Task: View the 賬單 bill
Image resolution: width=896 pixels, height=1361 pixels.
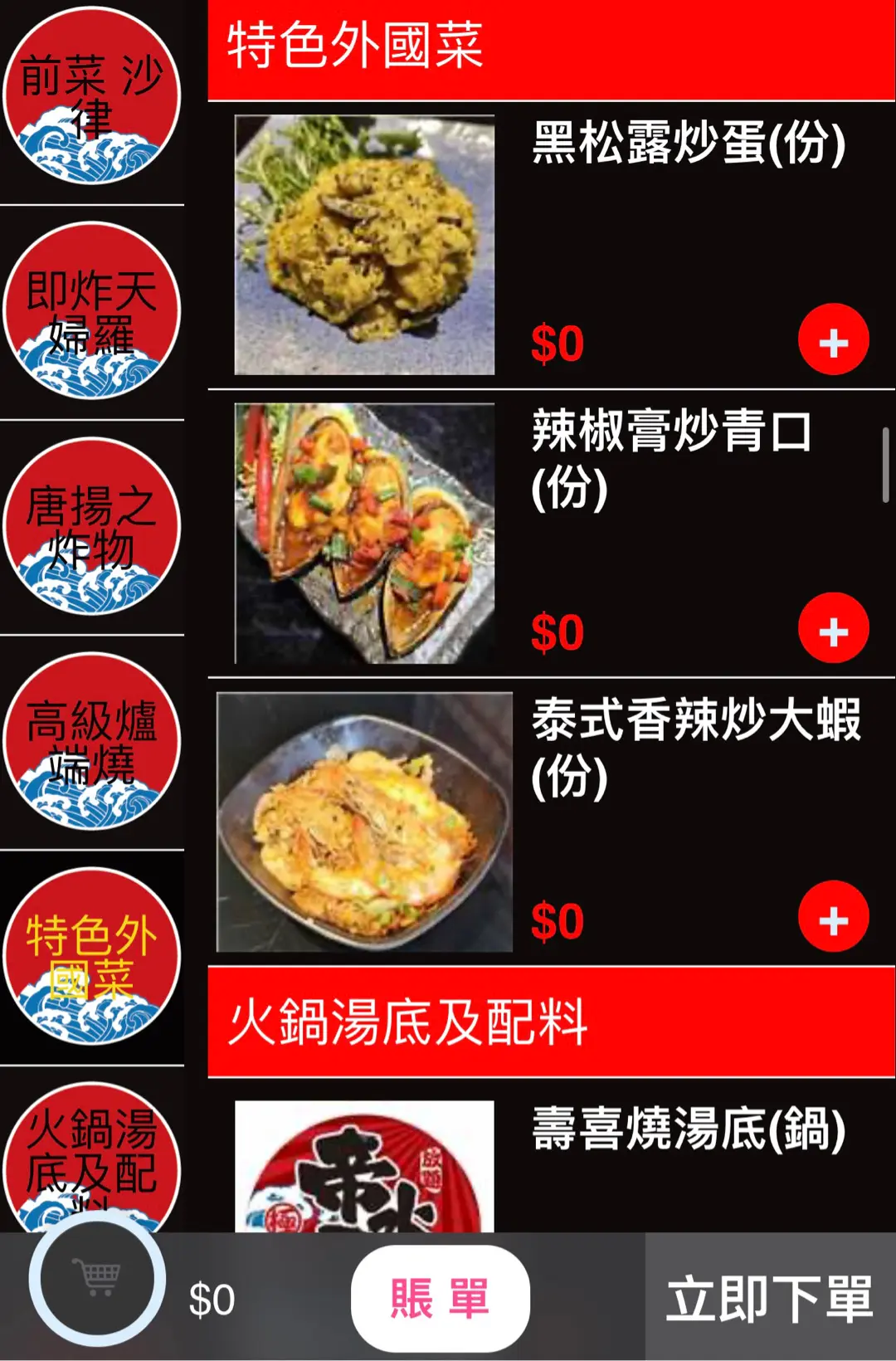Action: 440,1297
